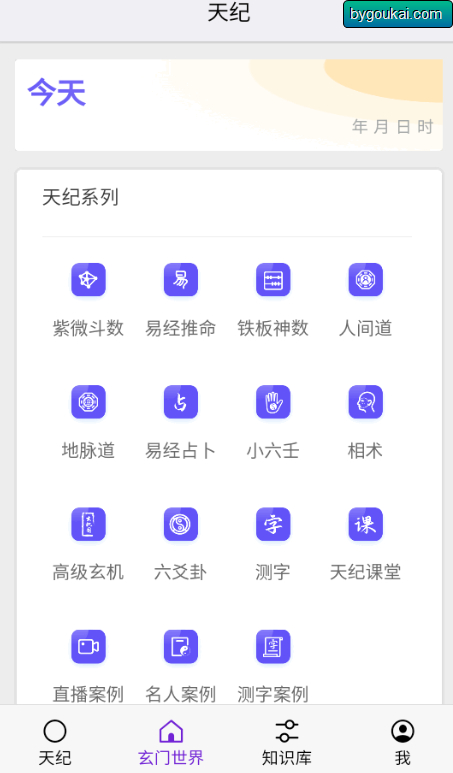Open 测字案例

click(273, 666)
